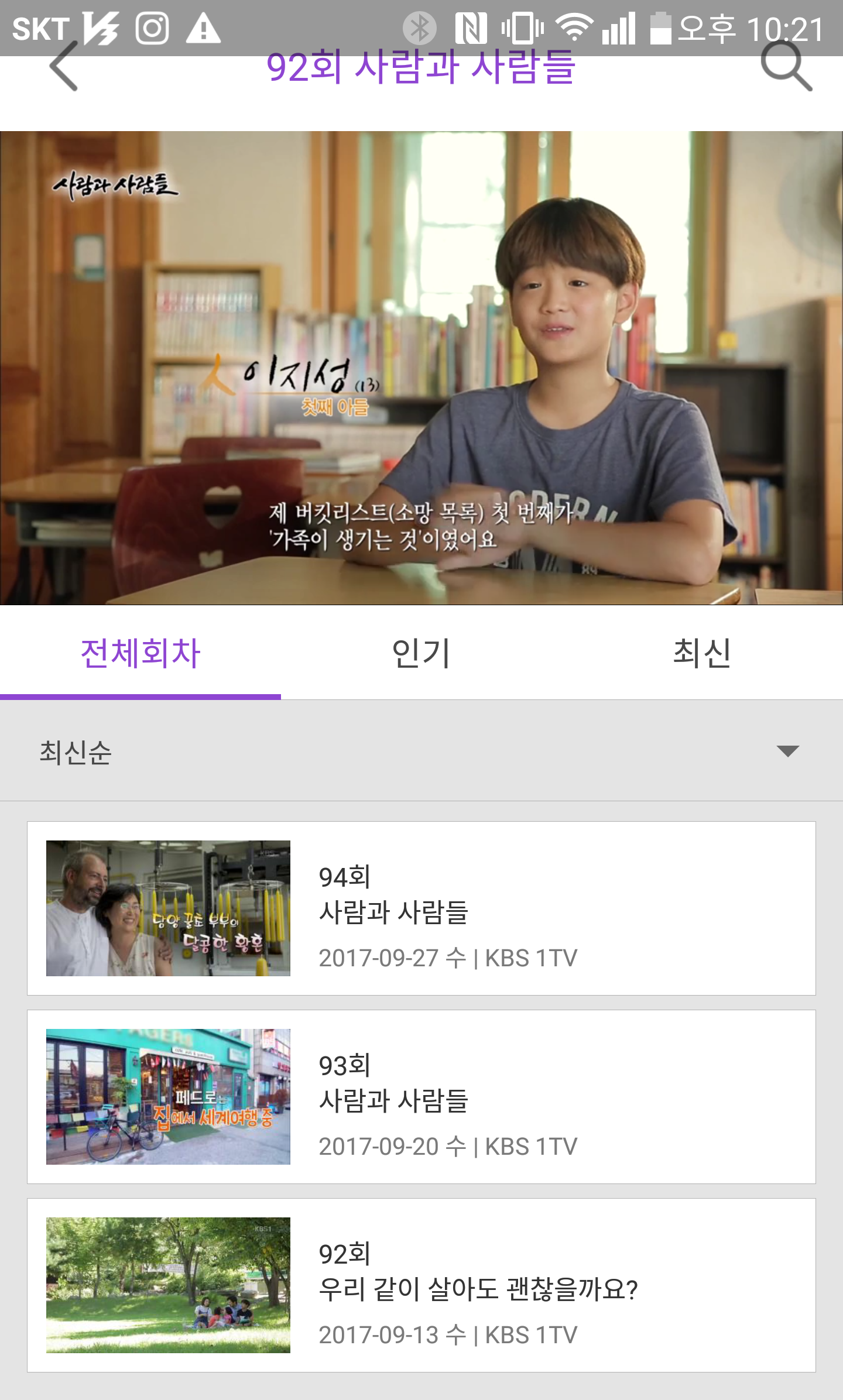Open episode 94회 사람과 사람들
Viewport: 843px width, 1400px height.
click(x=421, y=908)
